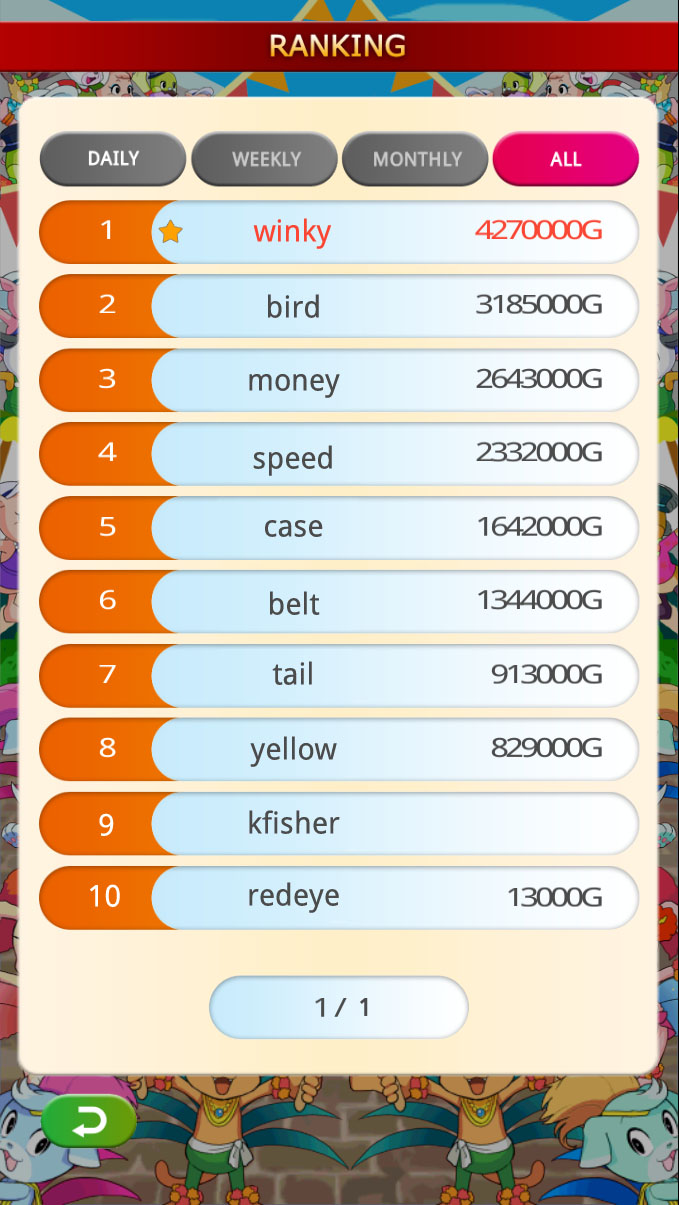Switch to the Daily ranking tab
Screen dimensions: 679x1205
pyautogui.click(x=113, y=159)
